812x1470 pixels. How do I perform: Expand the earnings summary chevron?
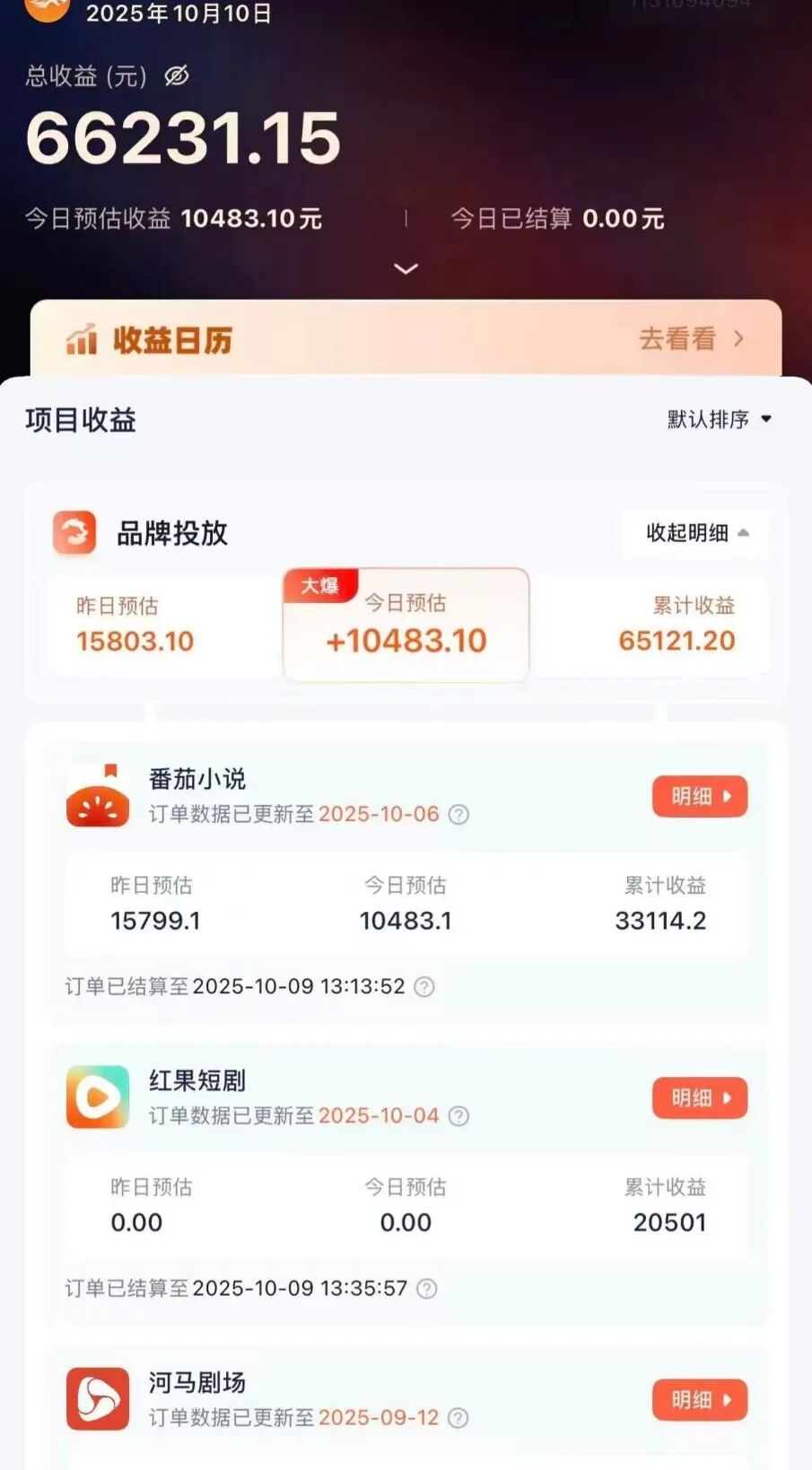406,268
